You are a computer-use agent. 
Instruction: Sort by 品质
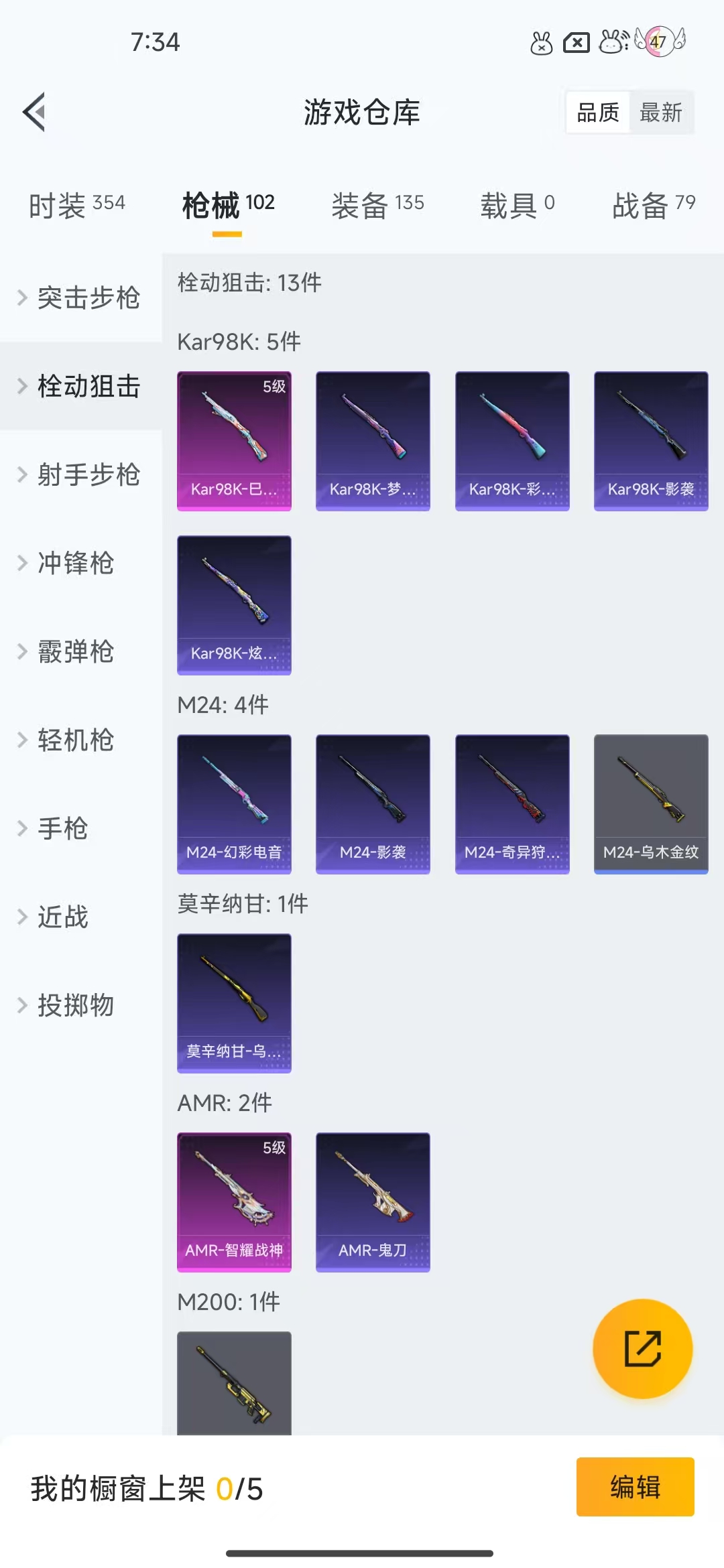point(598,112)
